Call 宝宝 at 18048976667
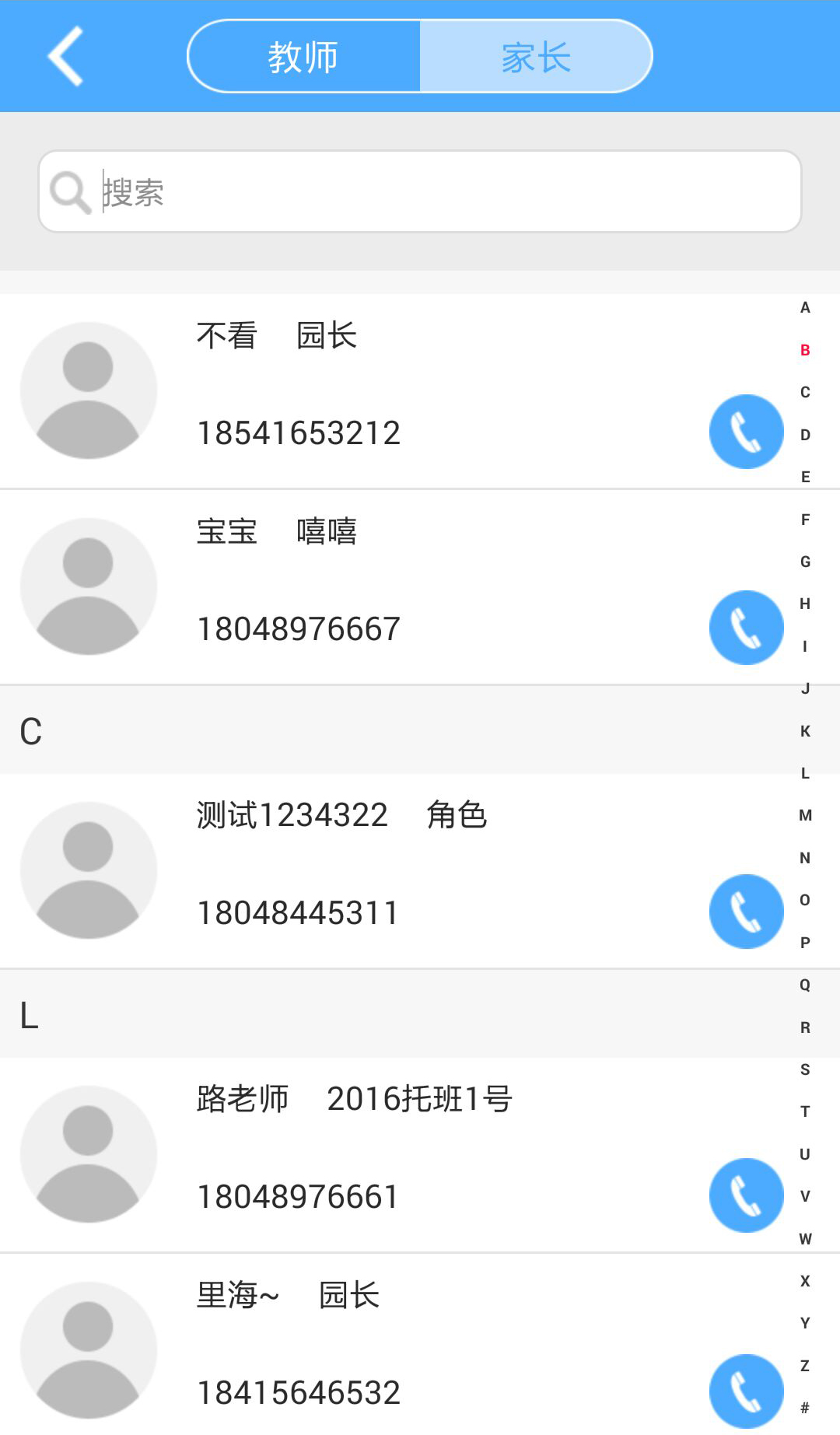 tap(746, 628)
